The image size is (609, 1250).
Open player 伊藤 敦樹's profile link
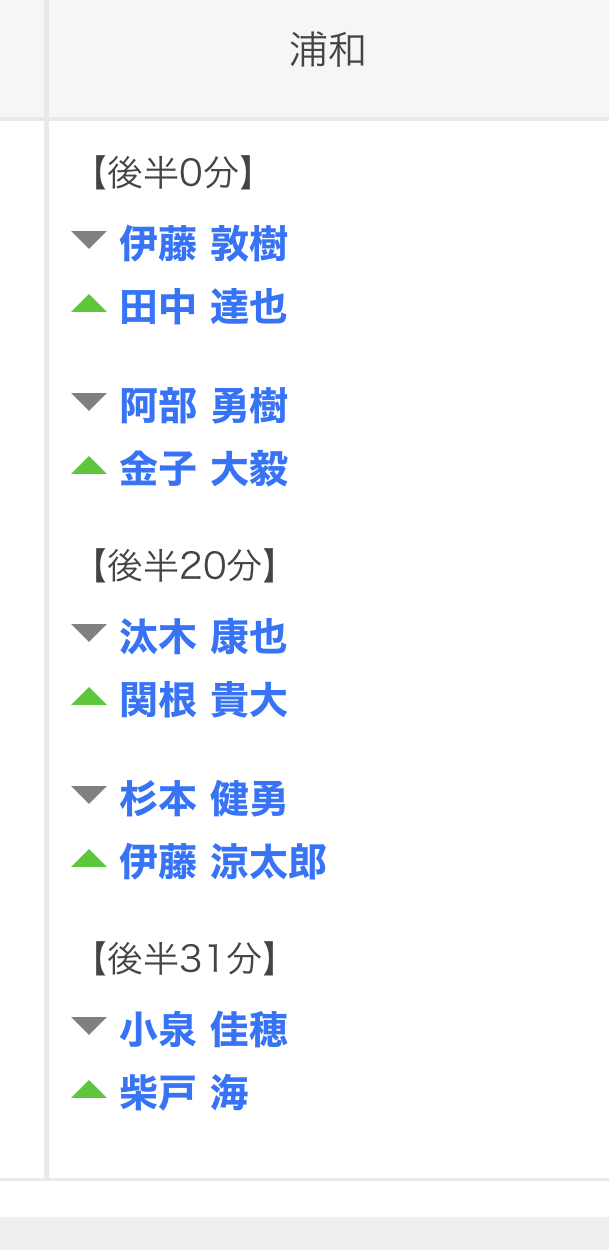[x=203, y=244]
